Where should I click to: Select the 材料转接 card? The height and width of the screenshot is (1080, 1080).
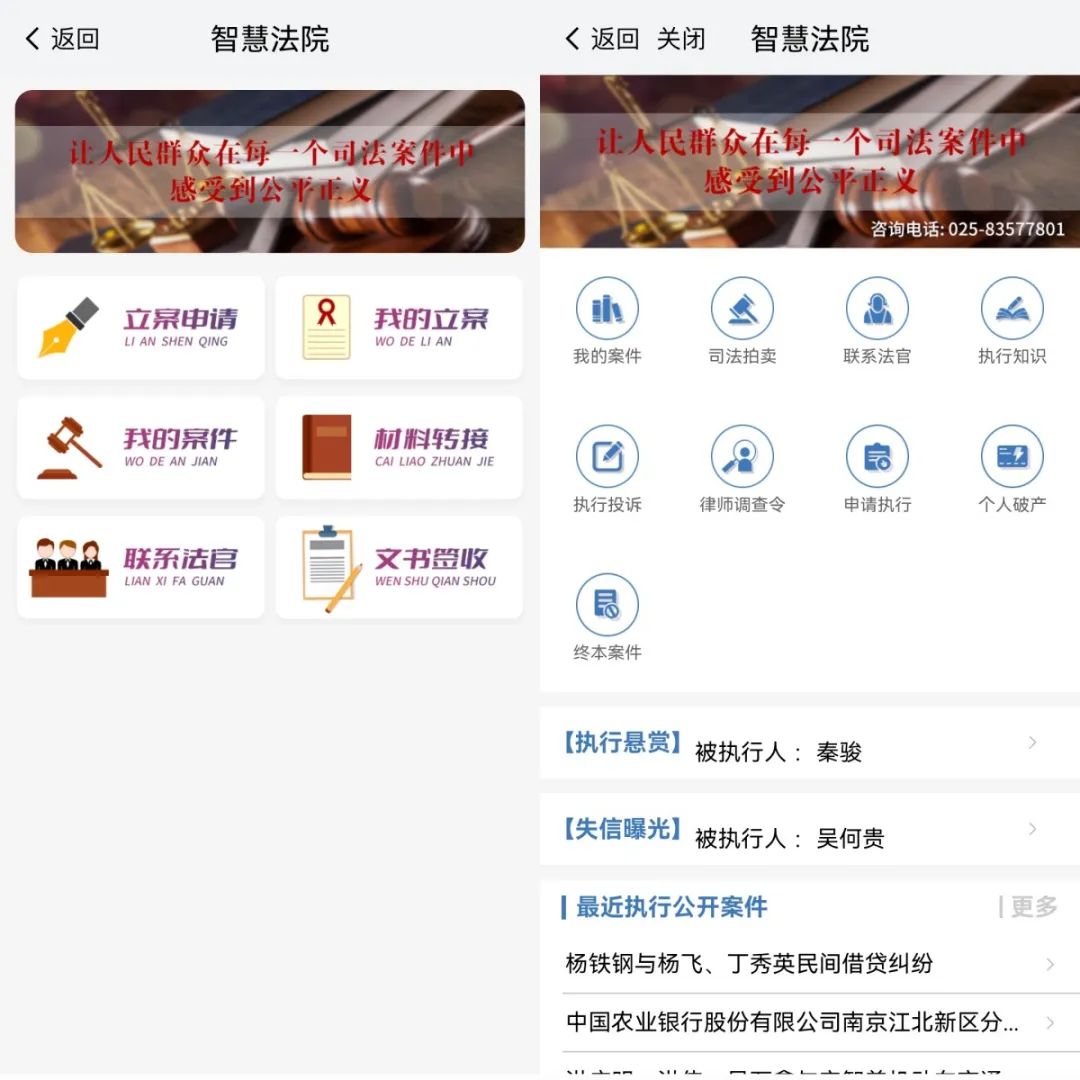(x=399, y=448)
